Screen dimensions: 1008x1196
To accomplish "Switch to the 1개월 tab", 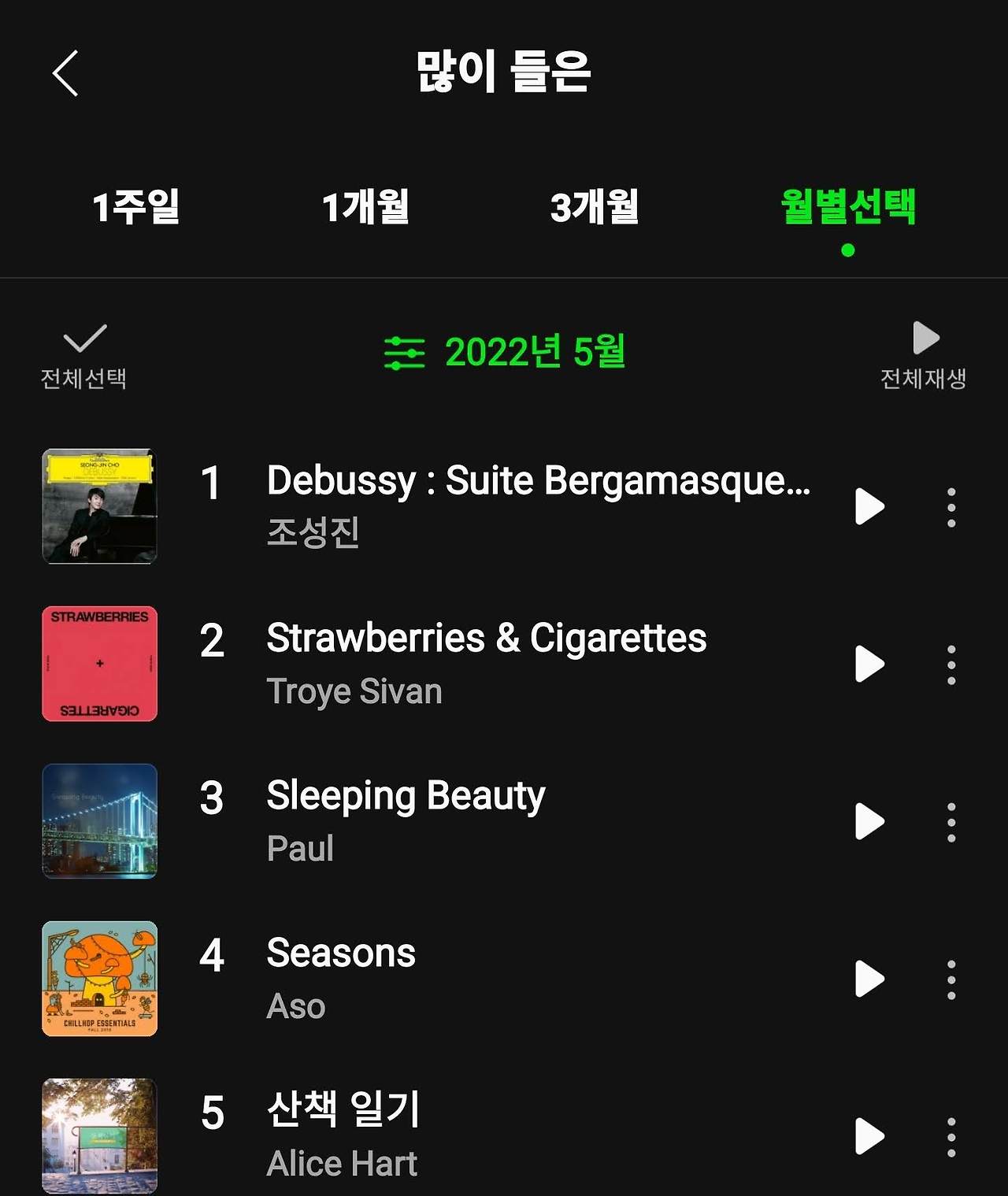I will pyautogui.click(x=365, y=207).
